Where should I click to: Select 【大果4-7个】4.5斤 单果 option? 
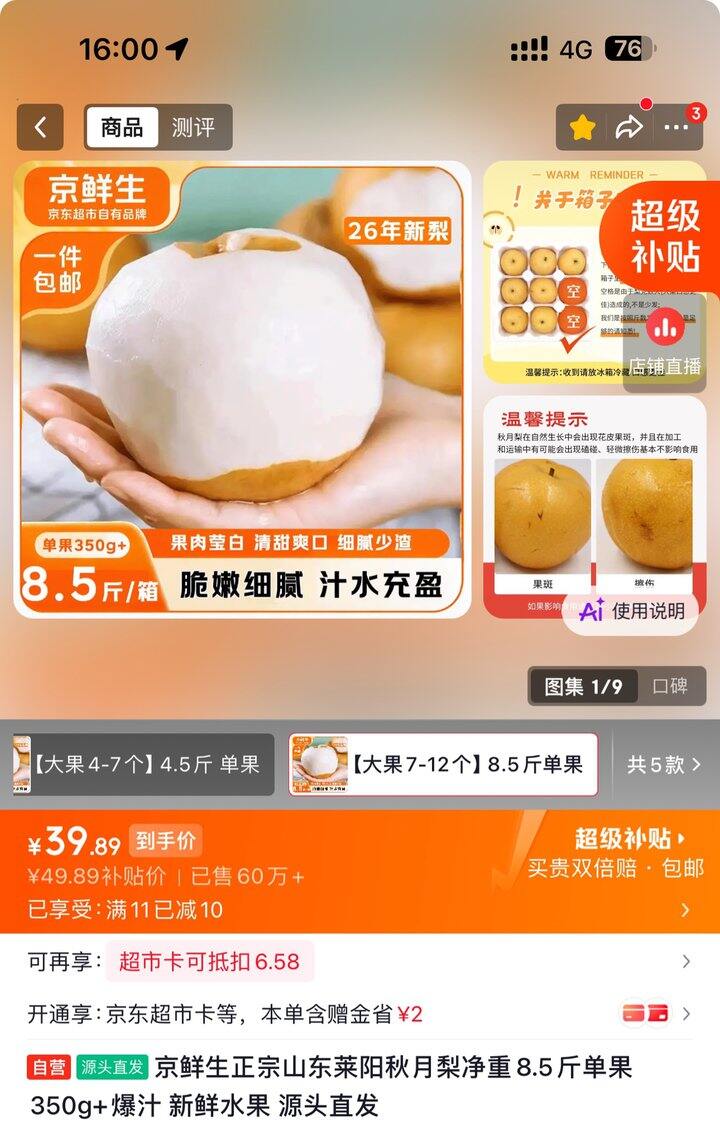tap(144, 765)
